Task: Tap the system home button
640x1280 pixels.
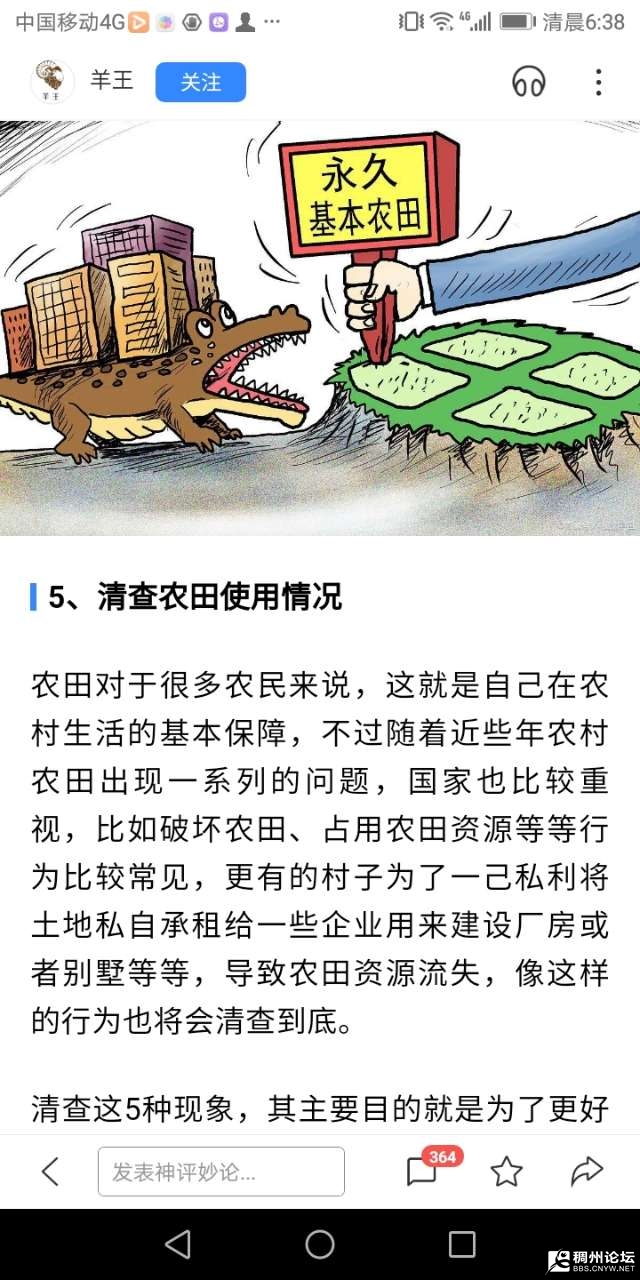Action: (320, 1244)
